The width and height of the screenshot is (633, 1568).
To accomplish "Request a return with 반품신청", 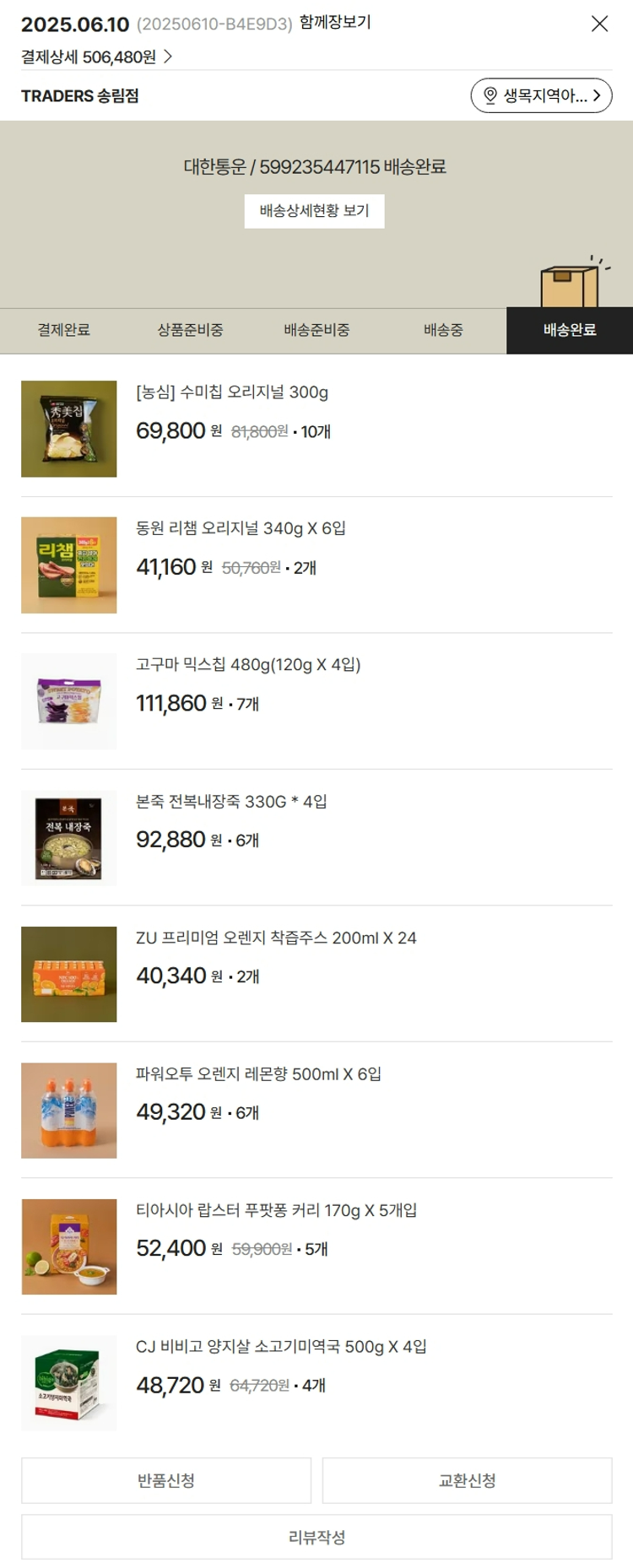I will pyautogui.click(x=166, y=1480).
